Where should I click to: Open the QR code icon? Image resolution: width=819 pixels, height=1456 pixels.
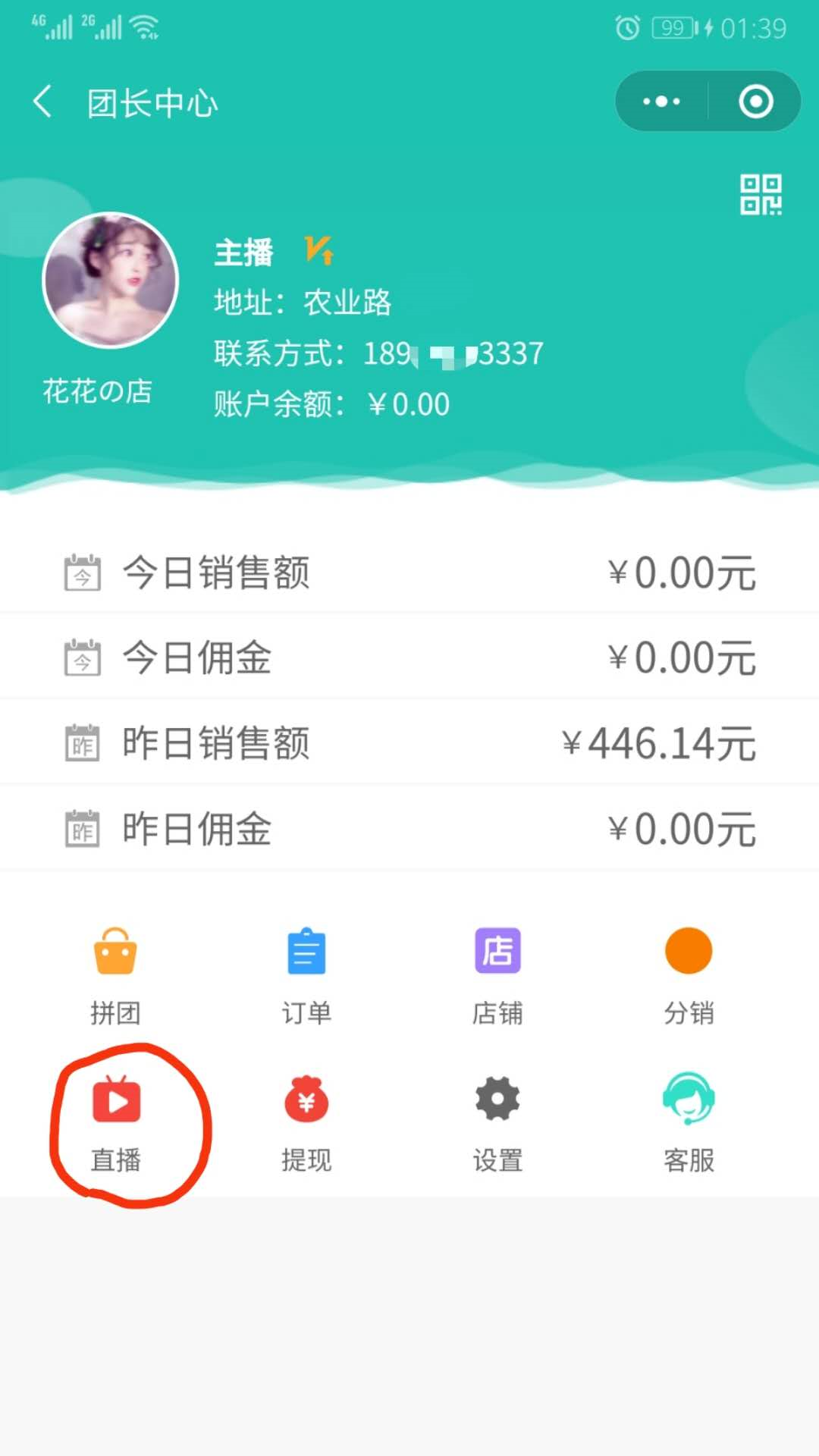761,195
